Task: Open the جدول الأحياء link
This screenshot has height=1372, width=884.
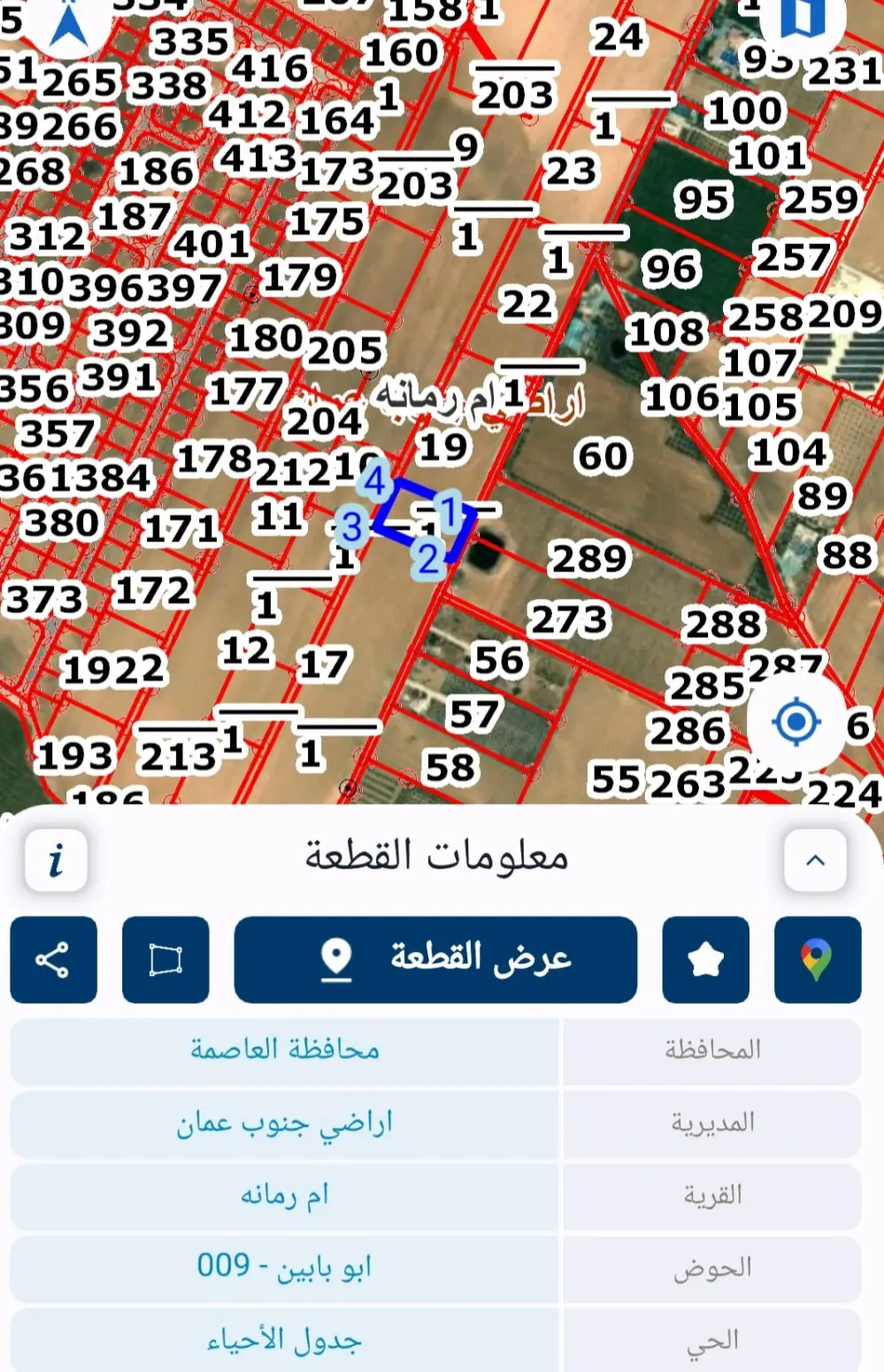Action: (x=283, y=1338)
